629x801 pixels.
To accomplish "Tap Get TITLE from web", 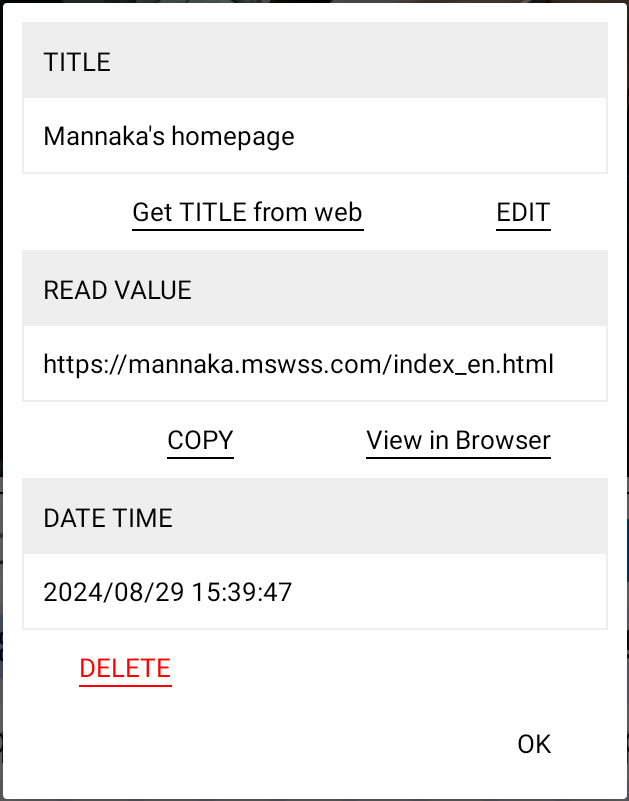I will [247, 213].
